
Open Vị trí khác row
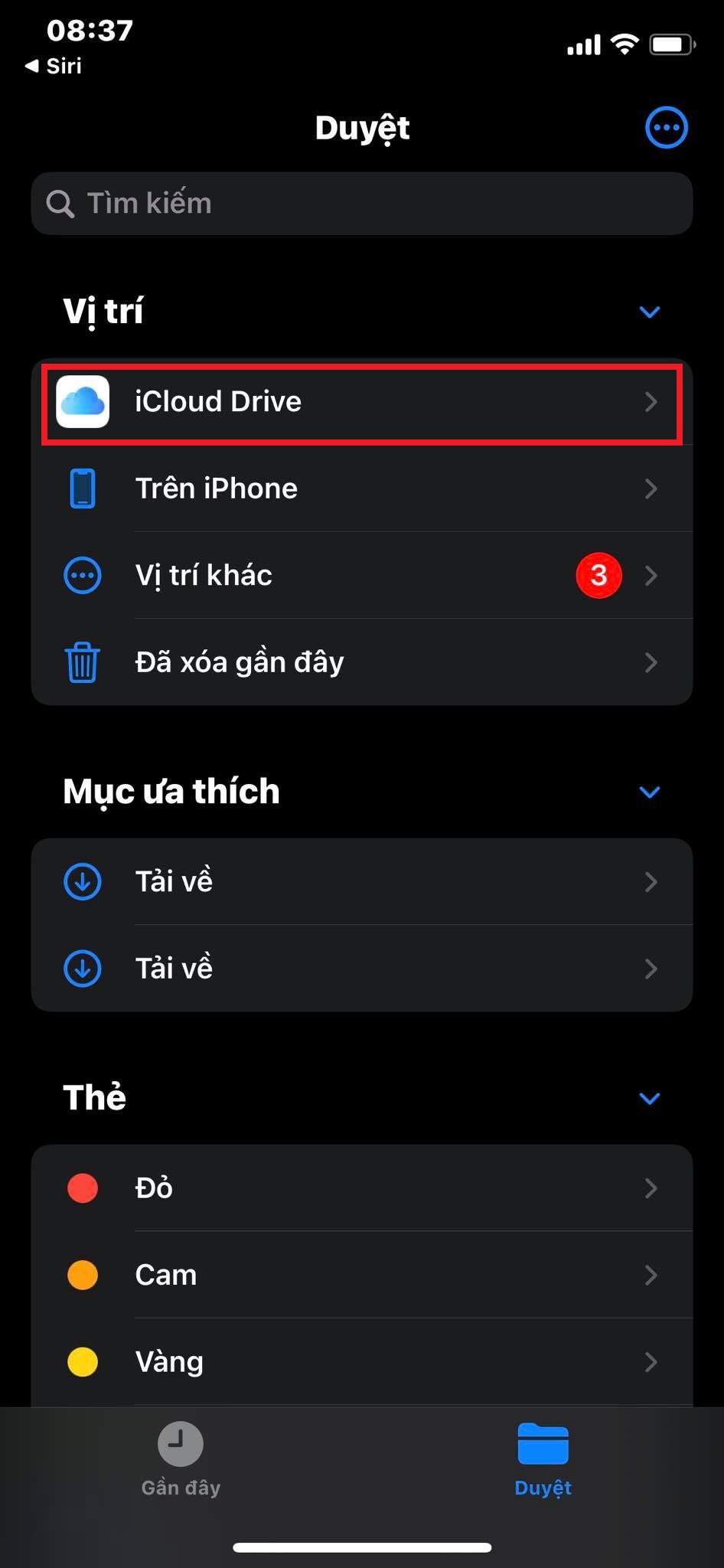(362, 575)
